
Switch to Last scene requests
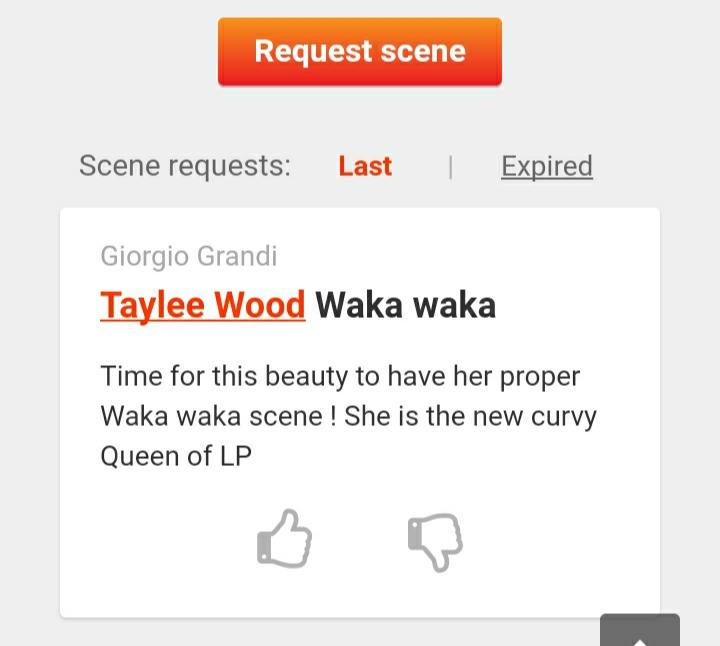pyautogui.click(x=365, y=166)
